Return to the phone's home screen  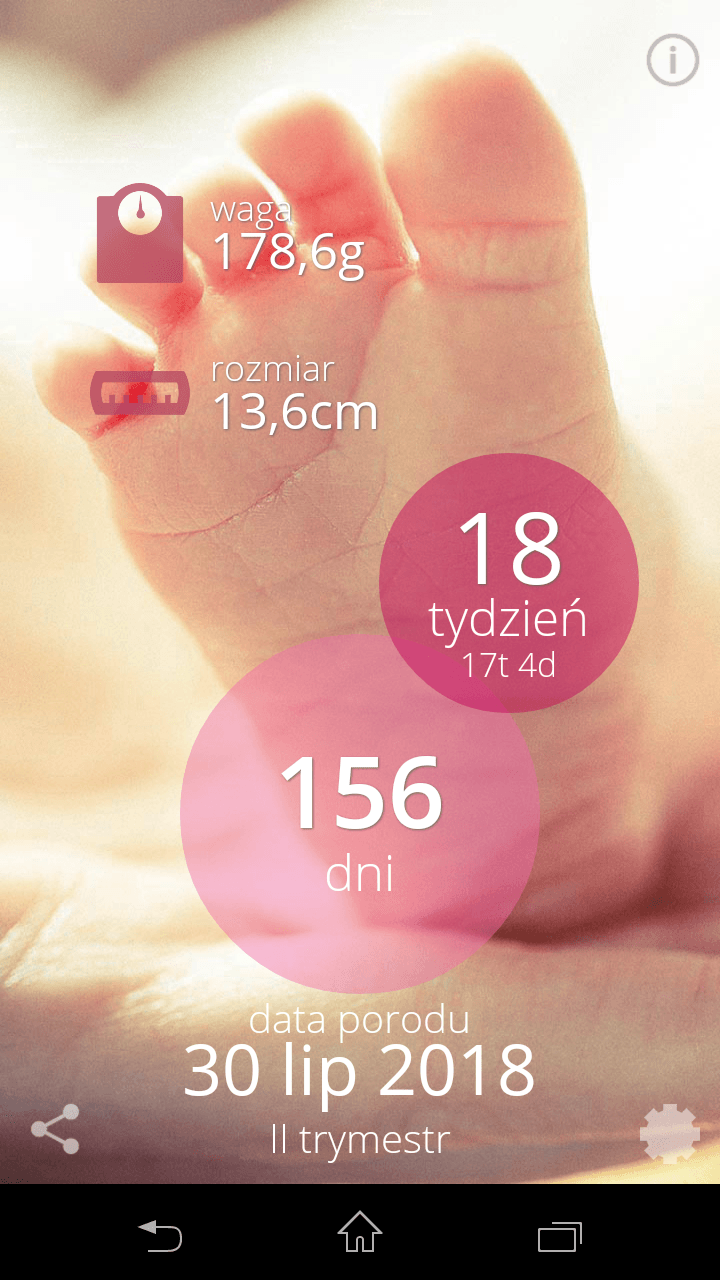[360, 1233]
